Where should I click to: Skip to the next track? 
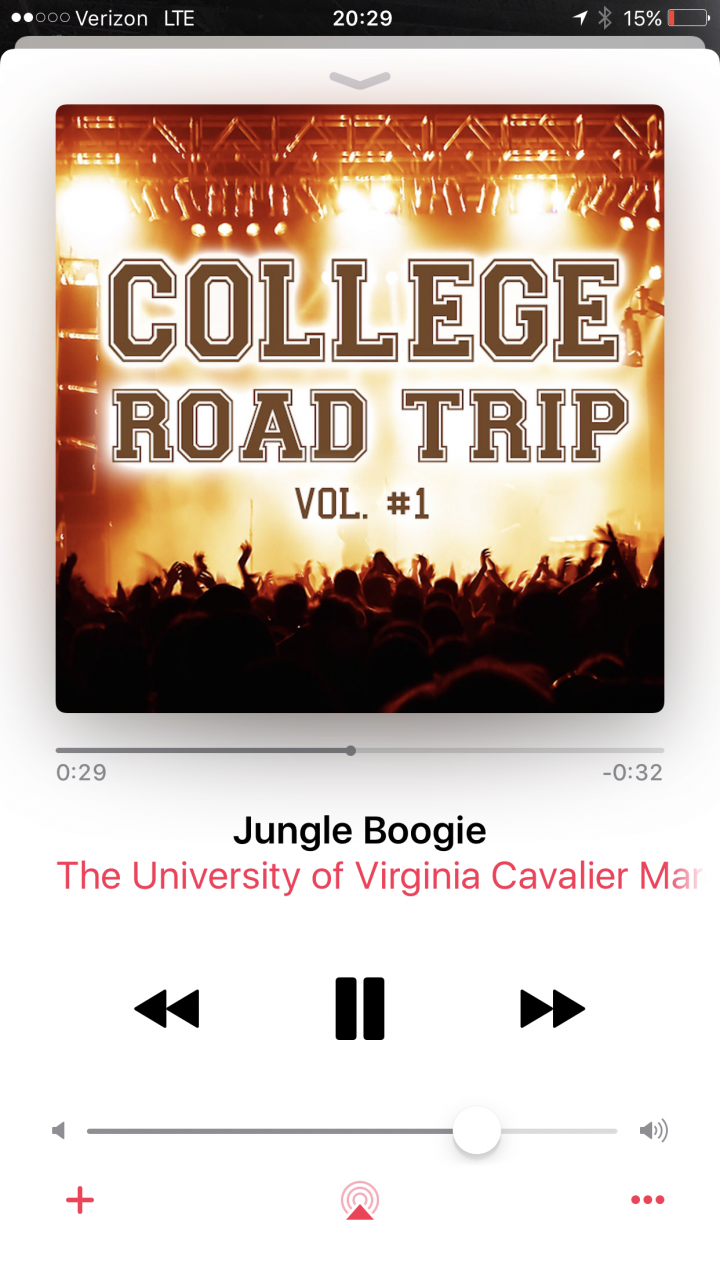coord(552,1008)
